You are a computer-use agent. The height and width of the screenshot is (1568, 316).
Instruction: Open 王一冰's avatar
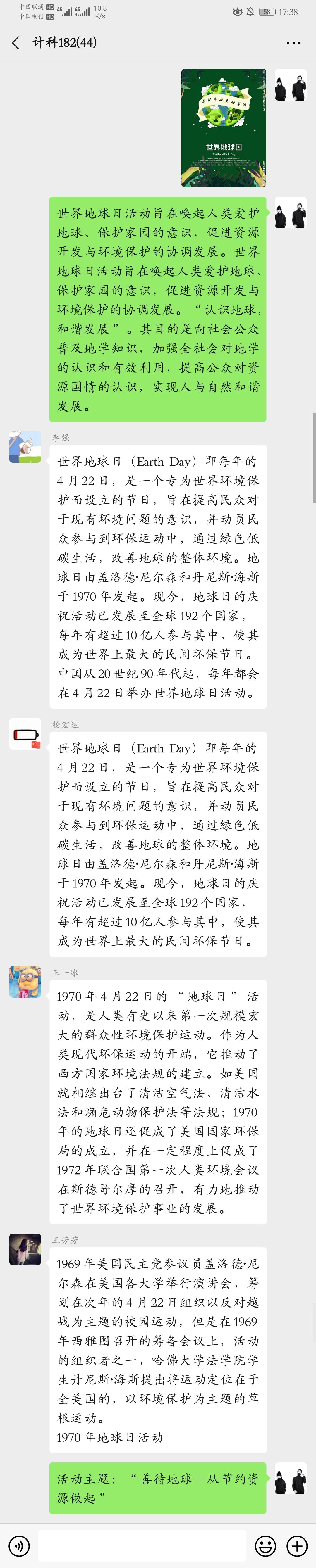click(25, 981)
